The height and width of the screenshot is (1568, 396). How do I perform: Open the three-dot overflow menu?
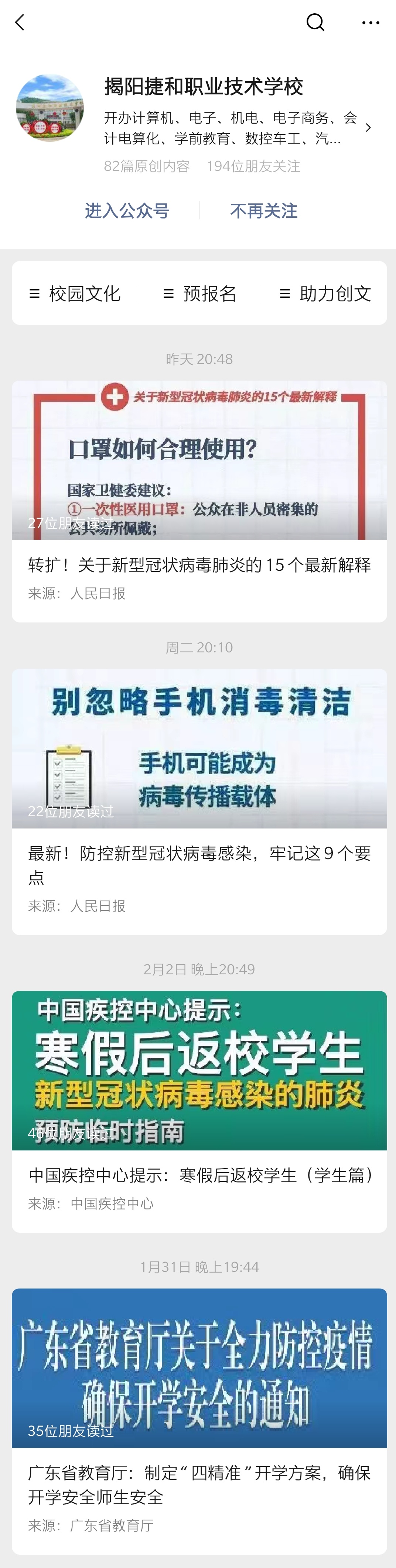click(371, 23)
